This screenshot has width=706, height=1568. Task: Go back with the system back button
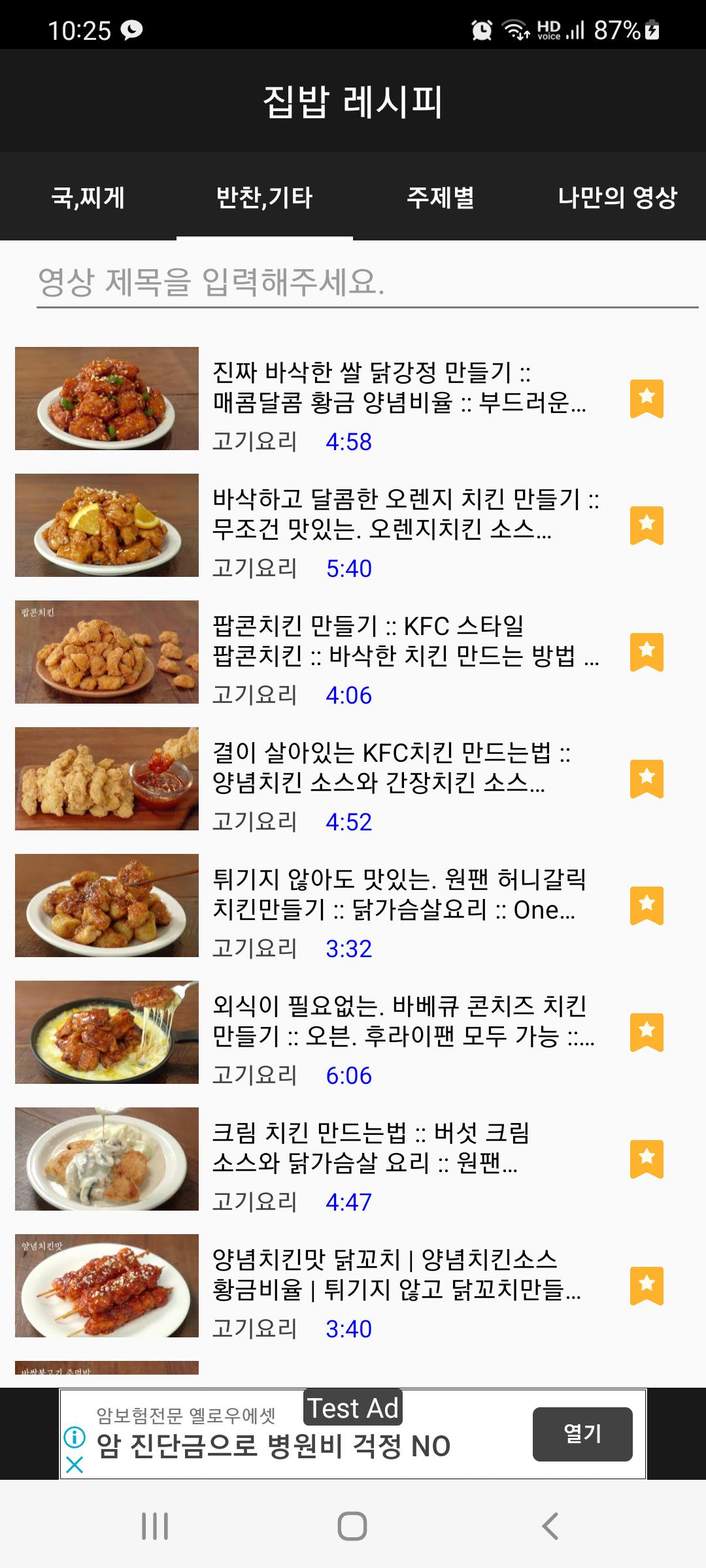(550, 1526)
